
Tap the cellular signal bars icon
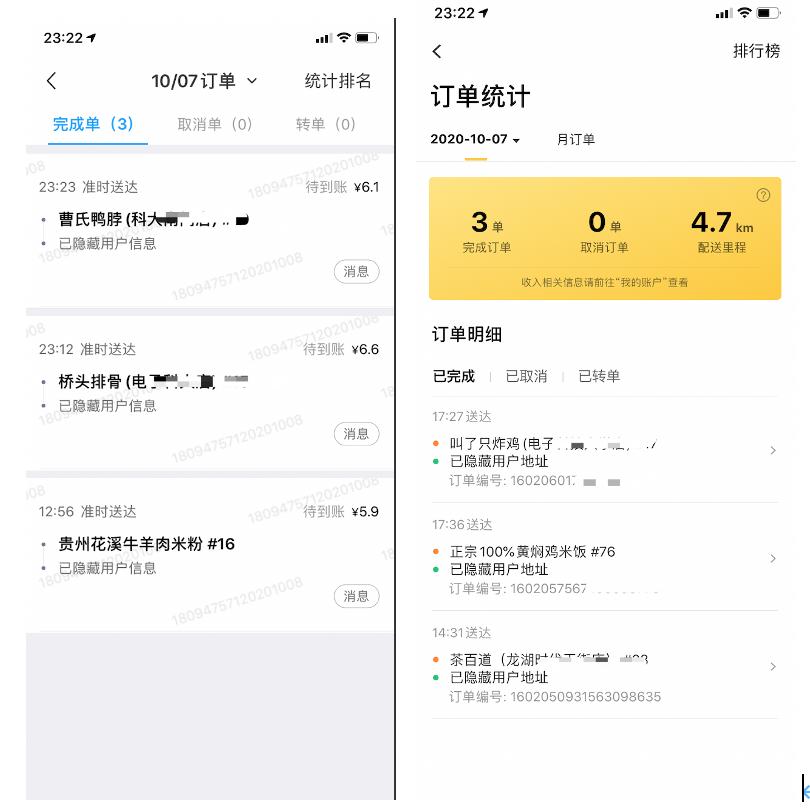click(723, 10)
